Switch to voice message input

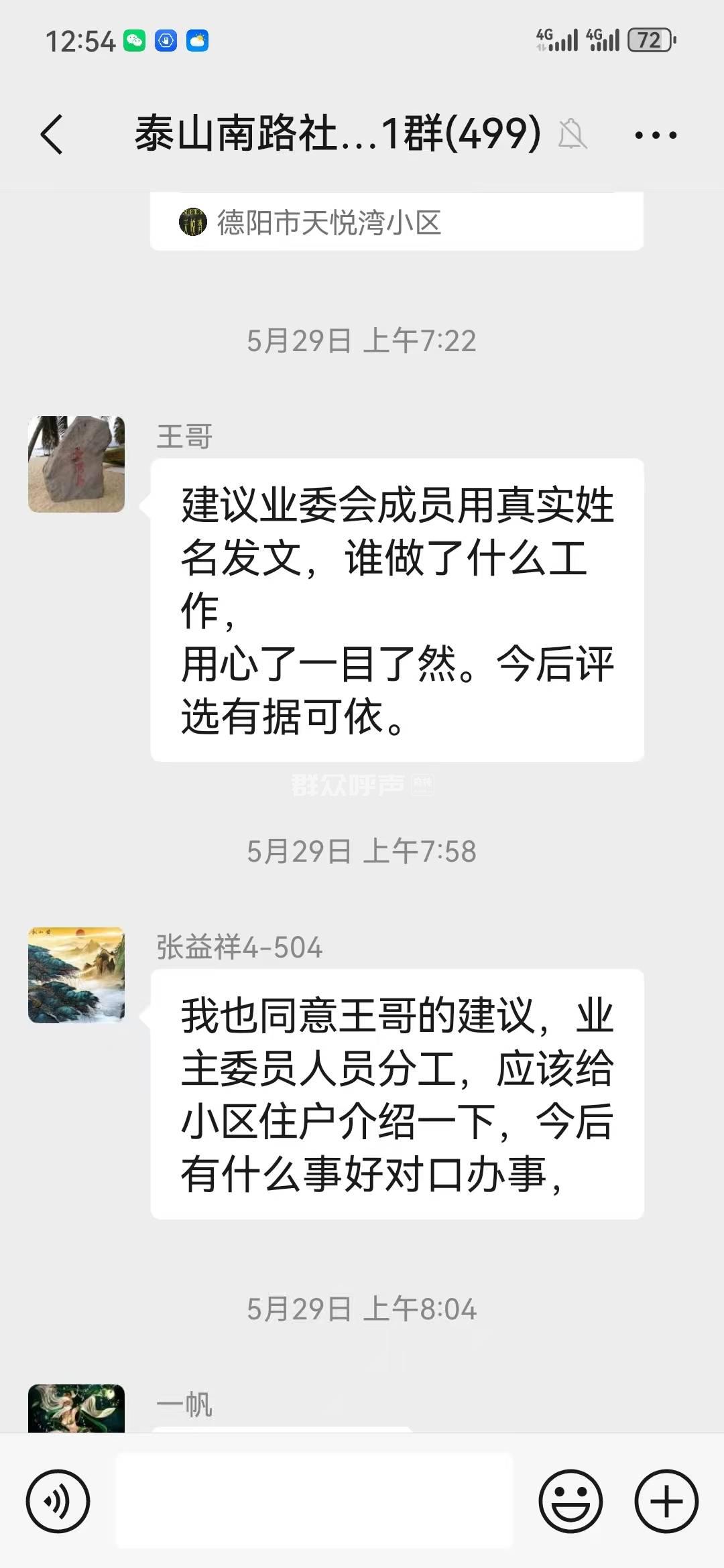[58, 1501]
